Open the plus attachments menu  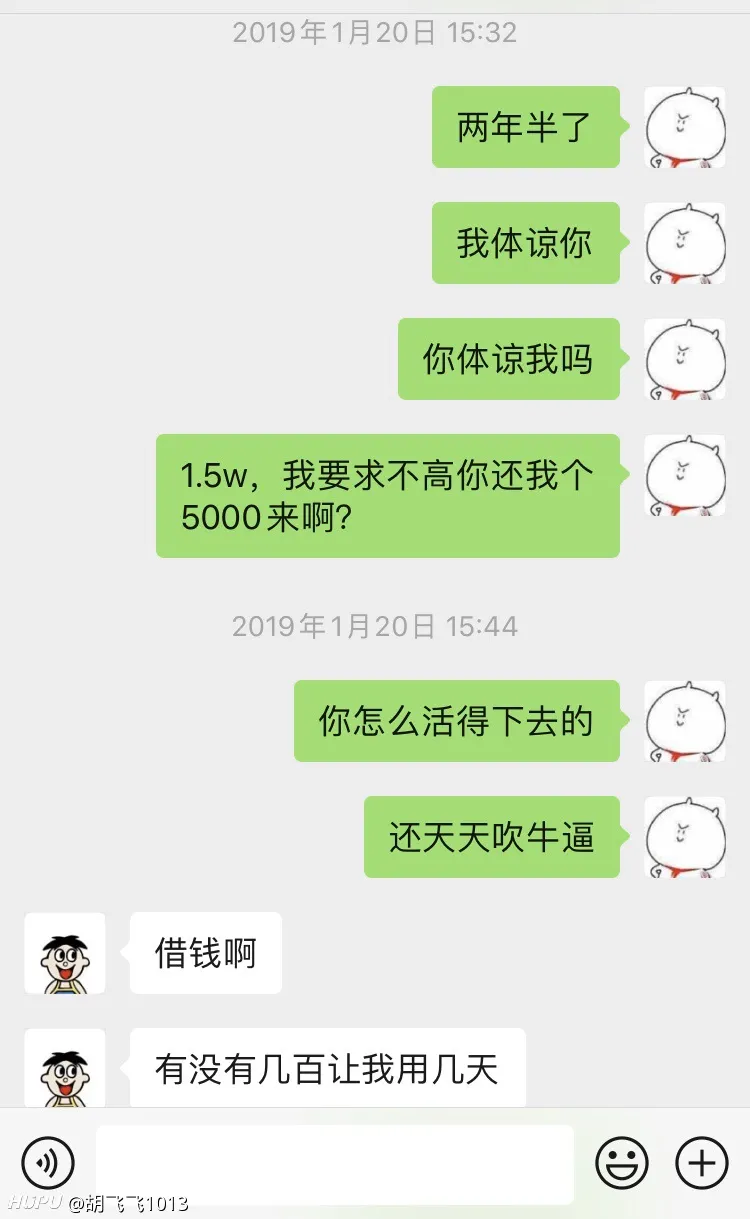coord(702,1164)
